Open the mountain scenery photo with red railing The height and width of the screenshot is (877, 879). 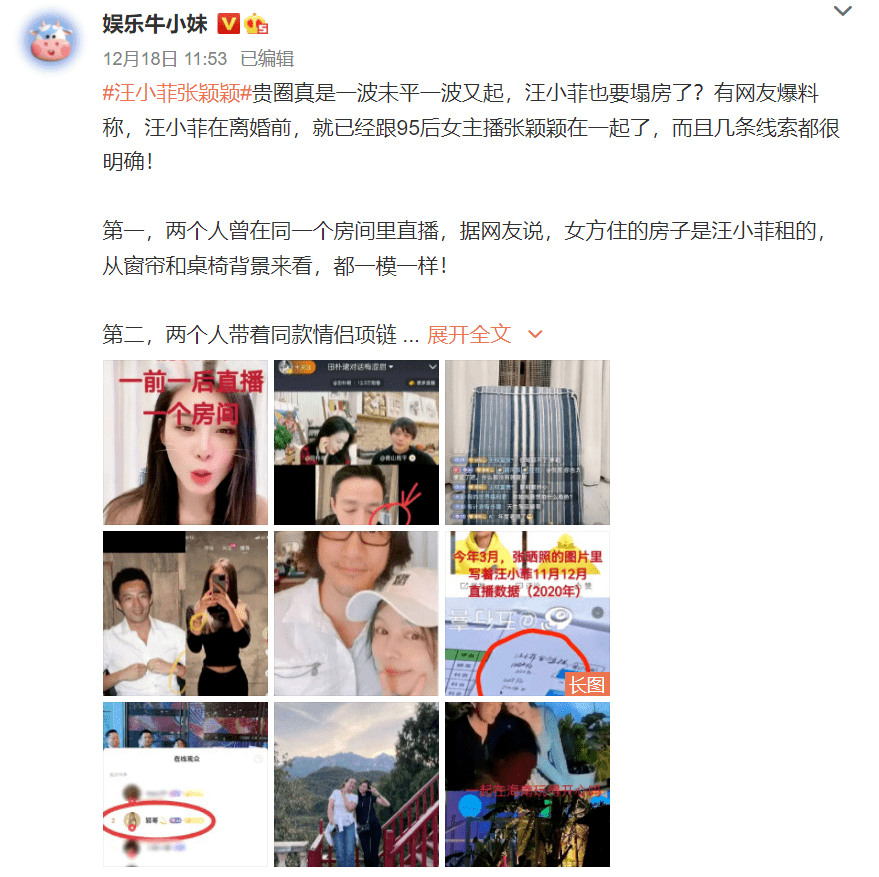pyautogui.click(x=356, y=784)
